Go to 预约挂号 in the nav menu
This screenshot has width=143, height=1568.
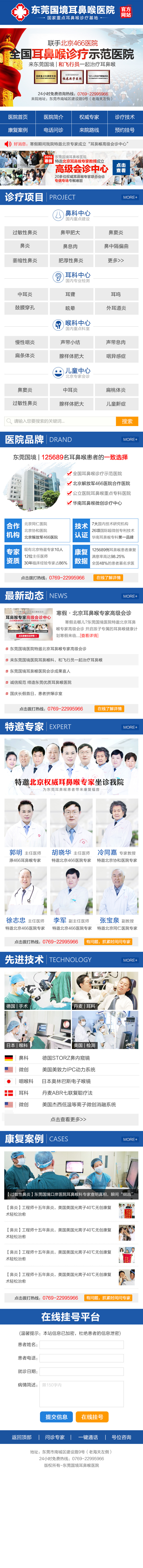pos(125,130)
